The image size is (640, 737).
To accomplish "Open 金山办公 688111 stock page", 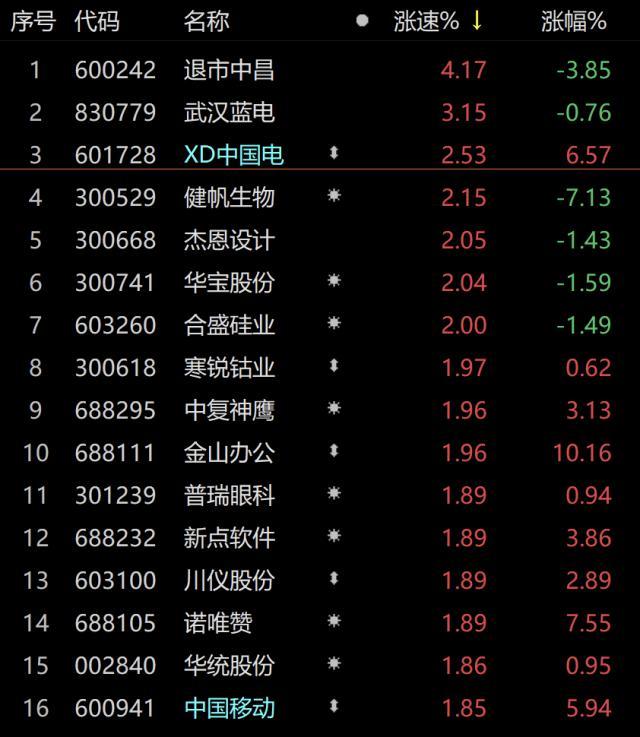I will click(229, 453).
